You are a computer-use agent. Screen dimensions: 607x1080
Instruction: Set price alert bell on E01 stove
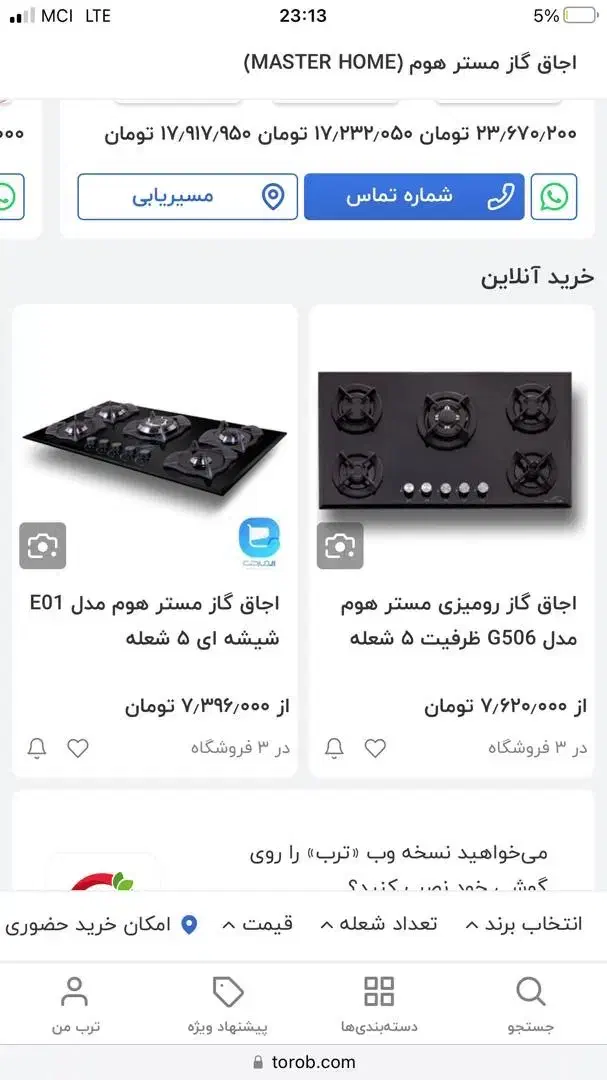click(x=37, y=747)
